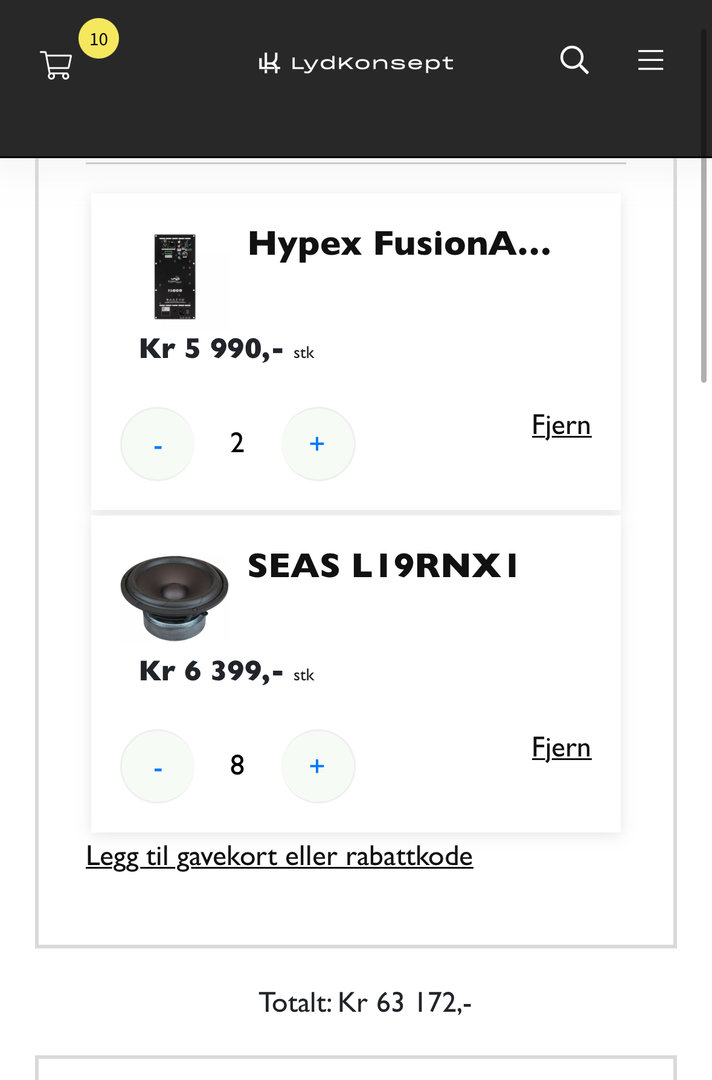Image resolution: width=712 pixels, height=1080 pixels.
Task: Remove SEAS L19RNX1 with Fjern
Action: [561, 748]
